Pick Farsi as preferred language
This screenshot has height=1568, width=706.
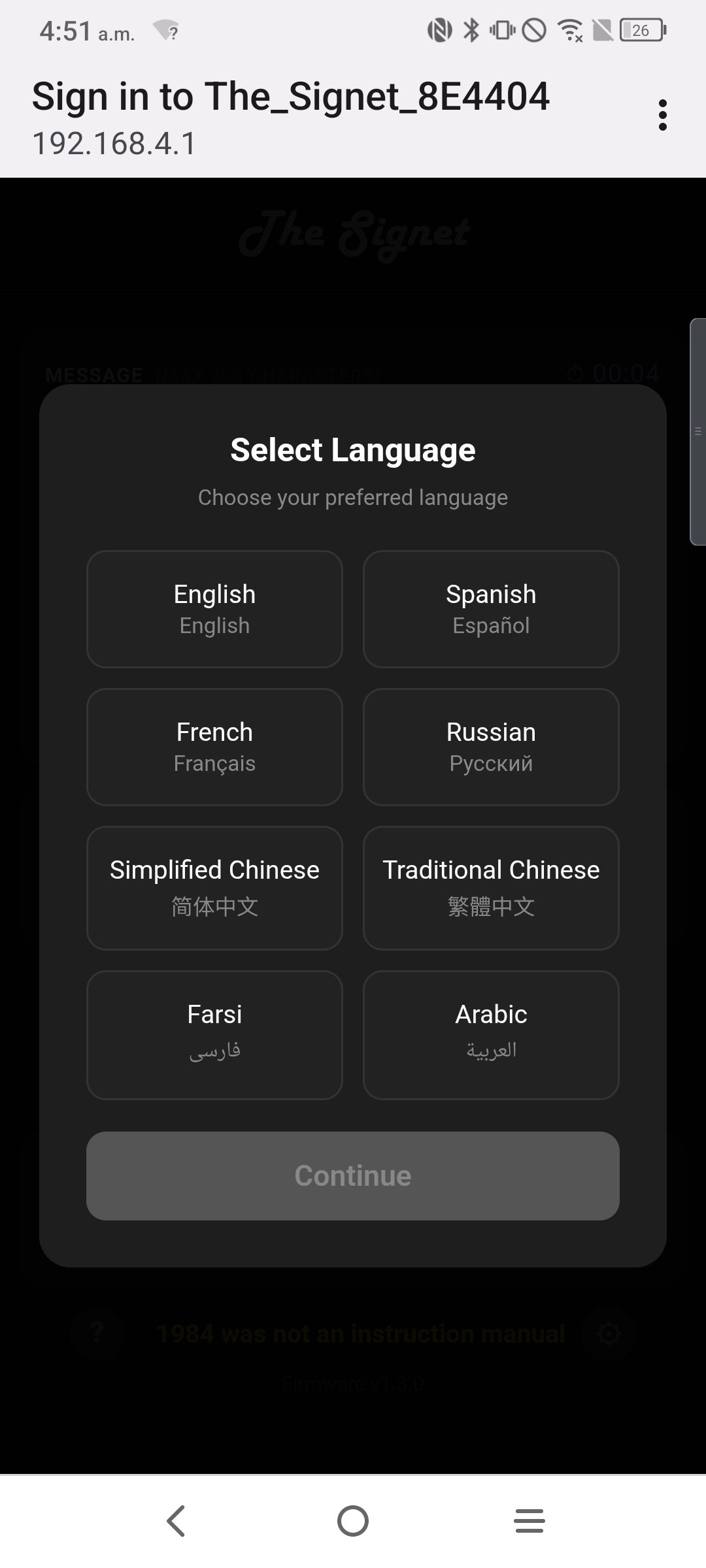point(214,1035)
